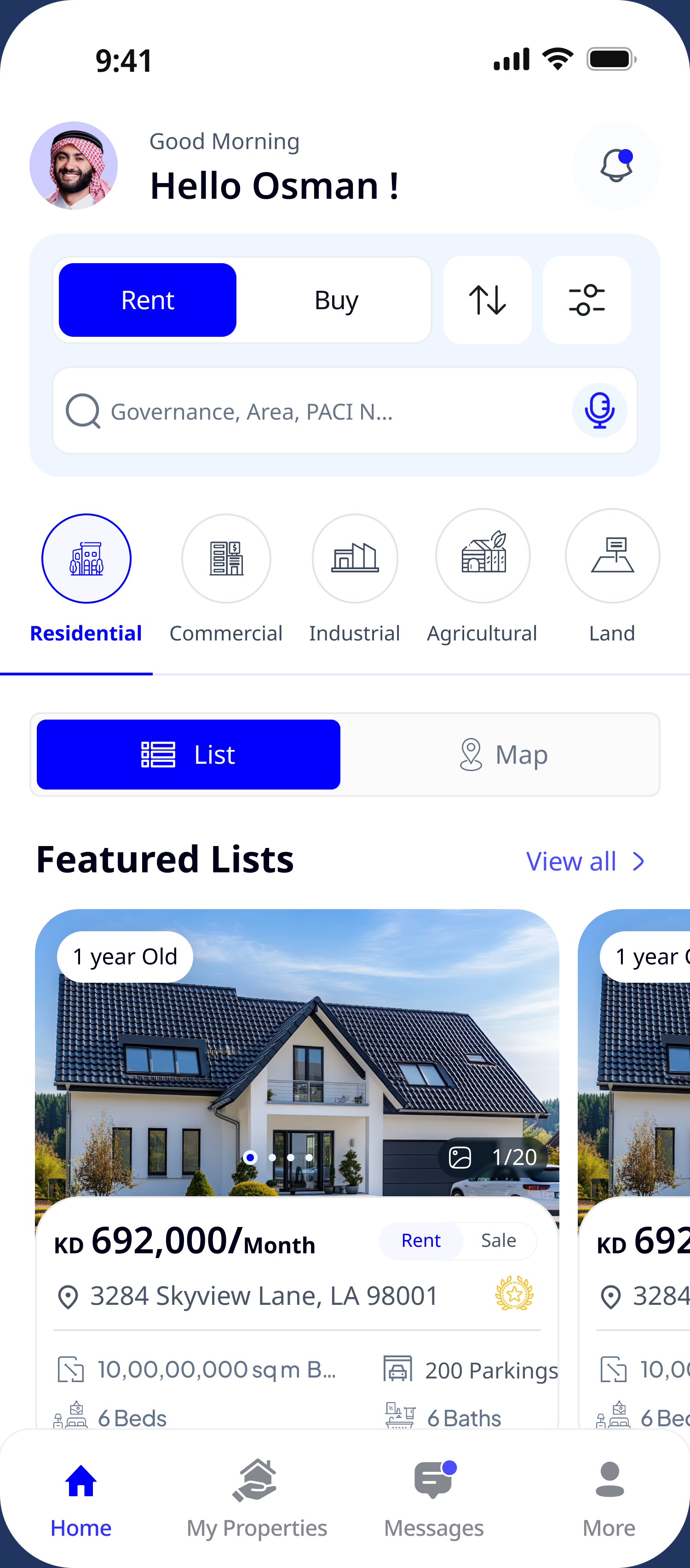Select the Commercial property category icon

(226, 558)
